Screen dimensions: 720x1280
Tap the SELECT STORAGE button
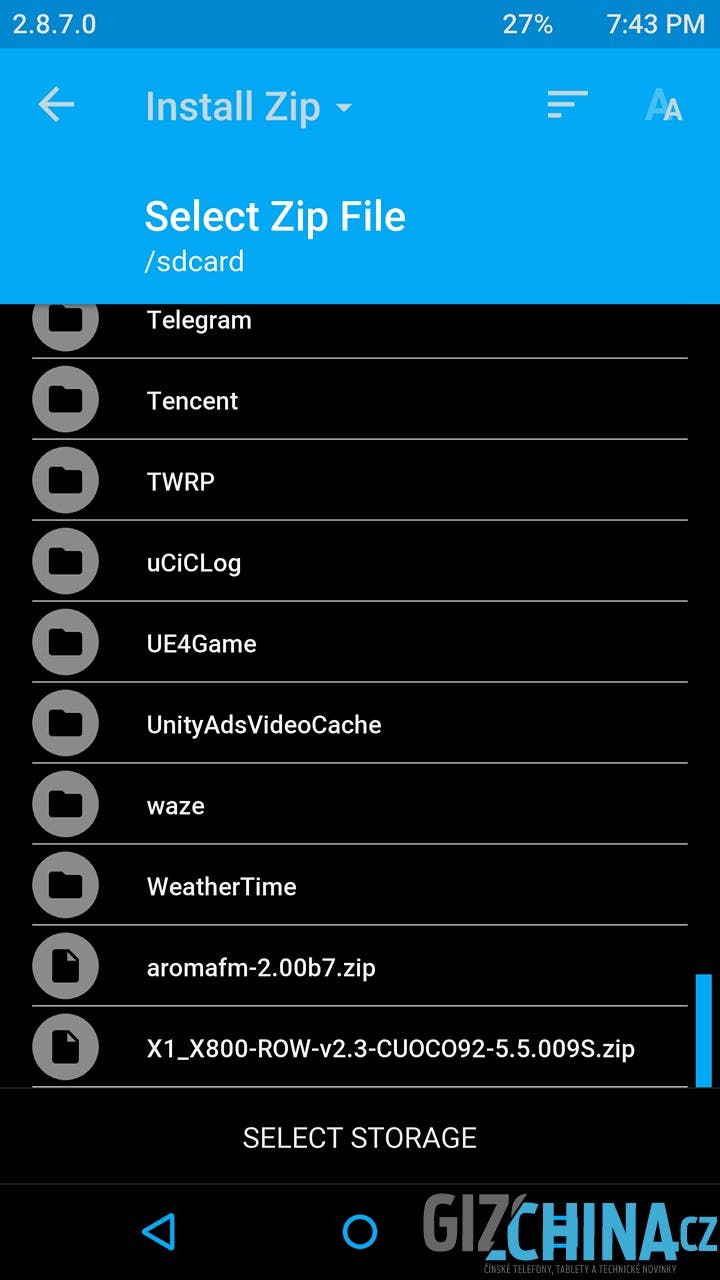[x=360, y=1137]
